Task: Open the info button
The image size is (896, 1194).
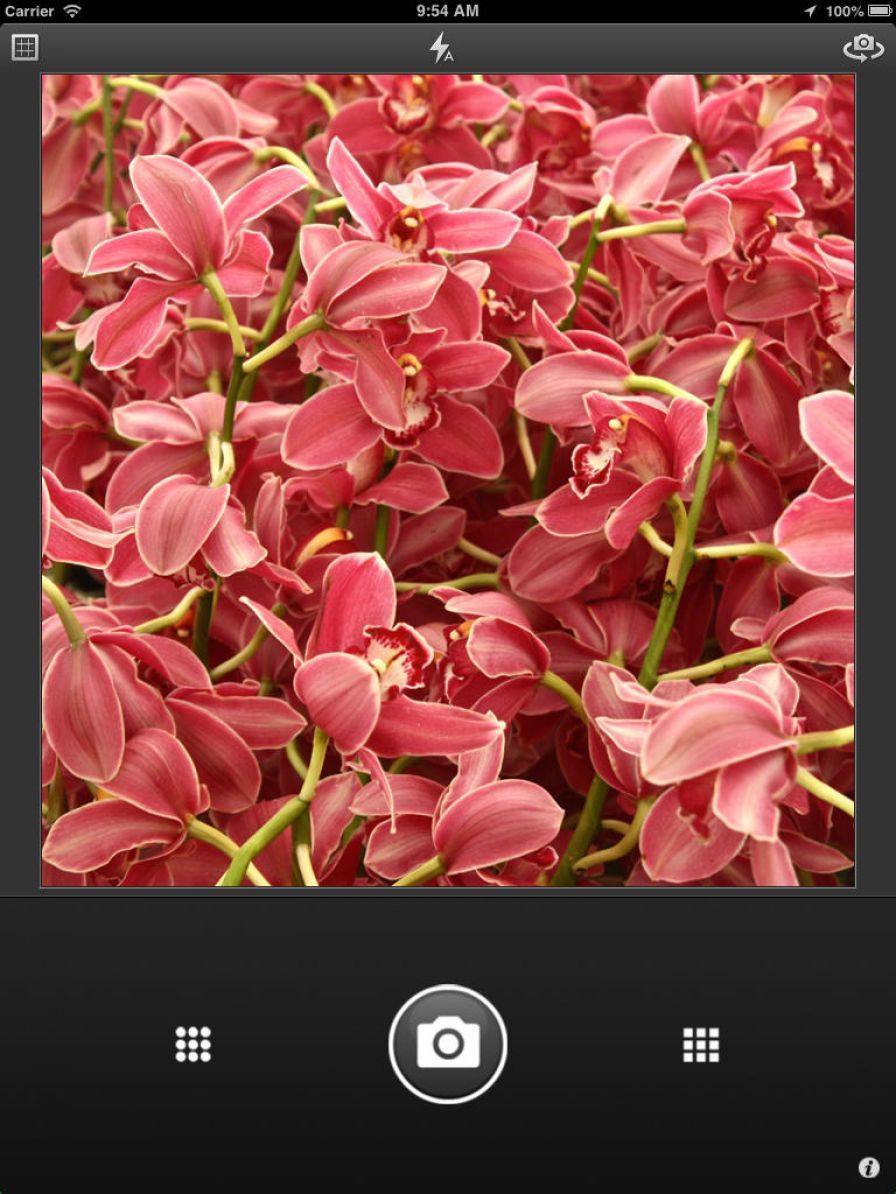Action: click(868, 1167)
